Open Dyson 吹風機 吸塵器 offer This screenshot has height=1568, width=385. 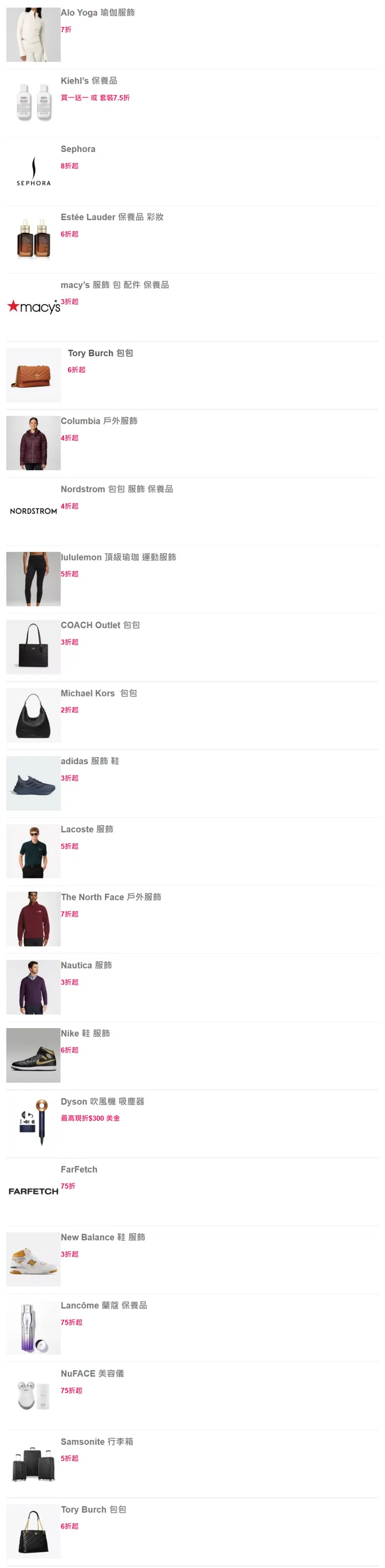102,1102
